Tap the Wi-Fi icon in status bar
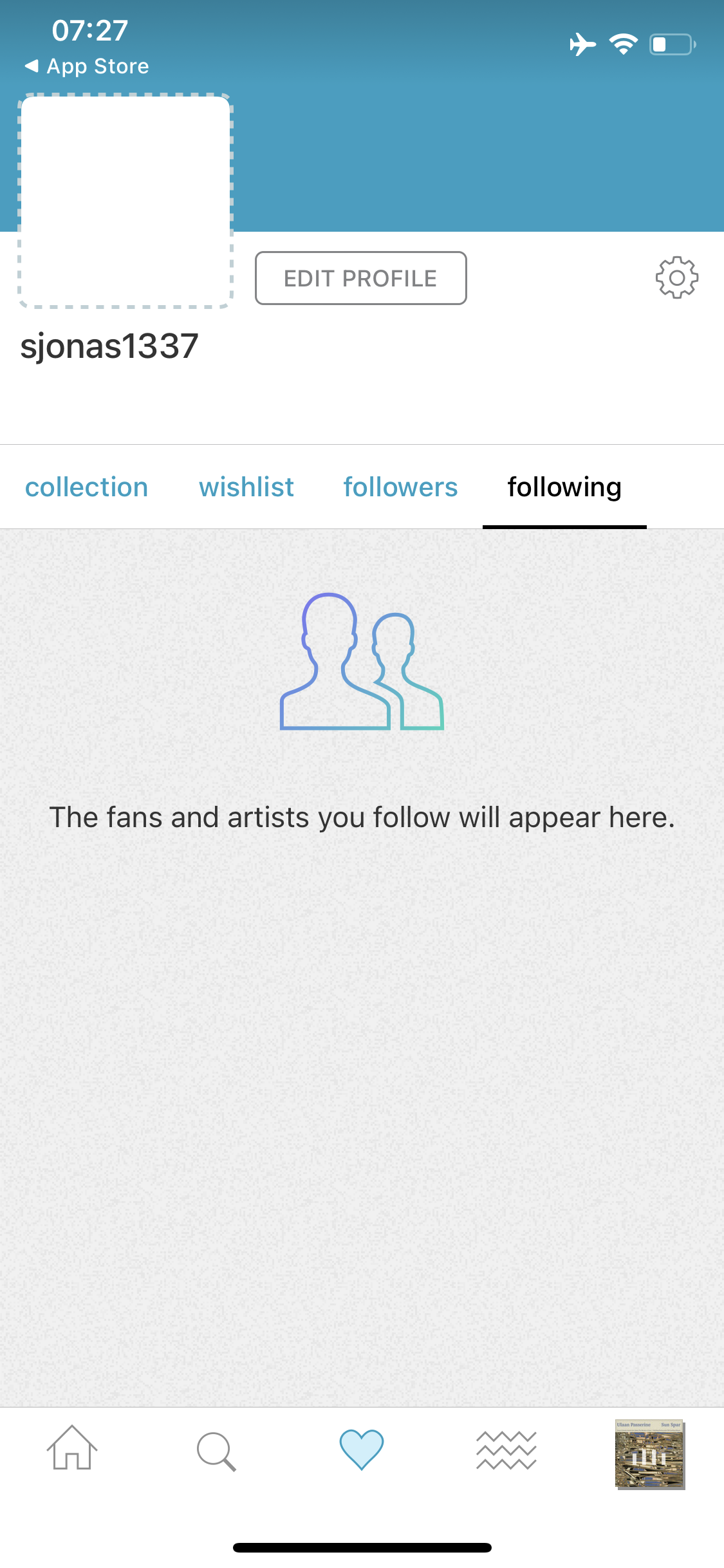724x1568 pixels. 622,43
